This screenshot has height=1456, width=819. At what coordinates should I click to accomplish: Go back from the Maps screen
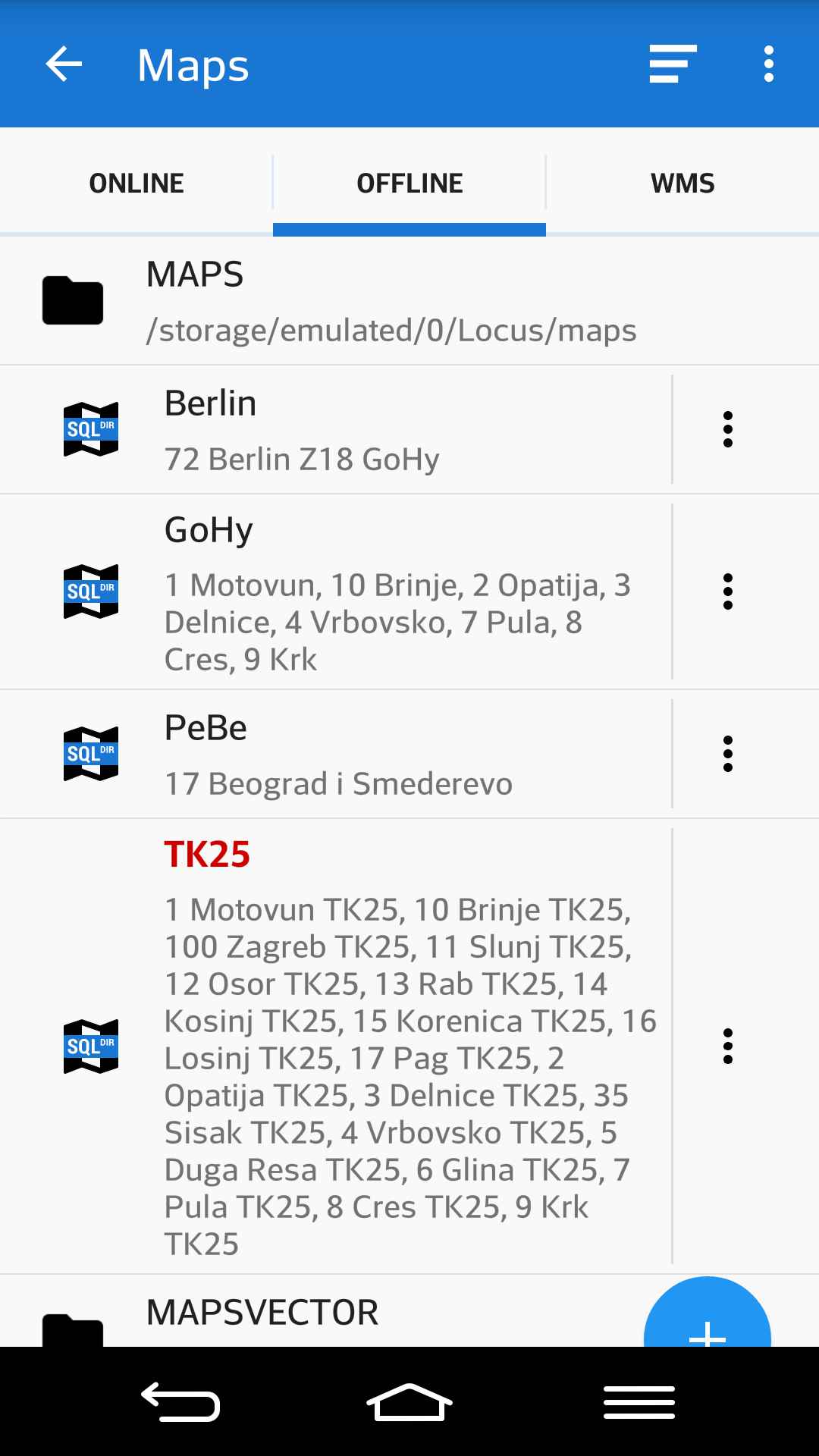64,64
